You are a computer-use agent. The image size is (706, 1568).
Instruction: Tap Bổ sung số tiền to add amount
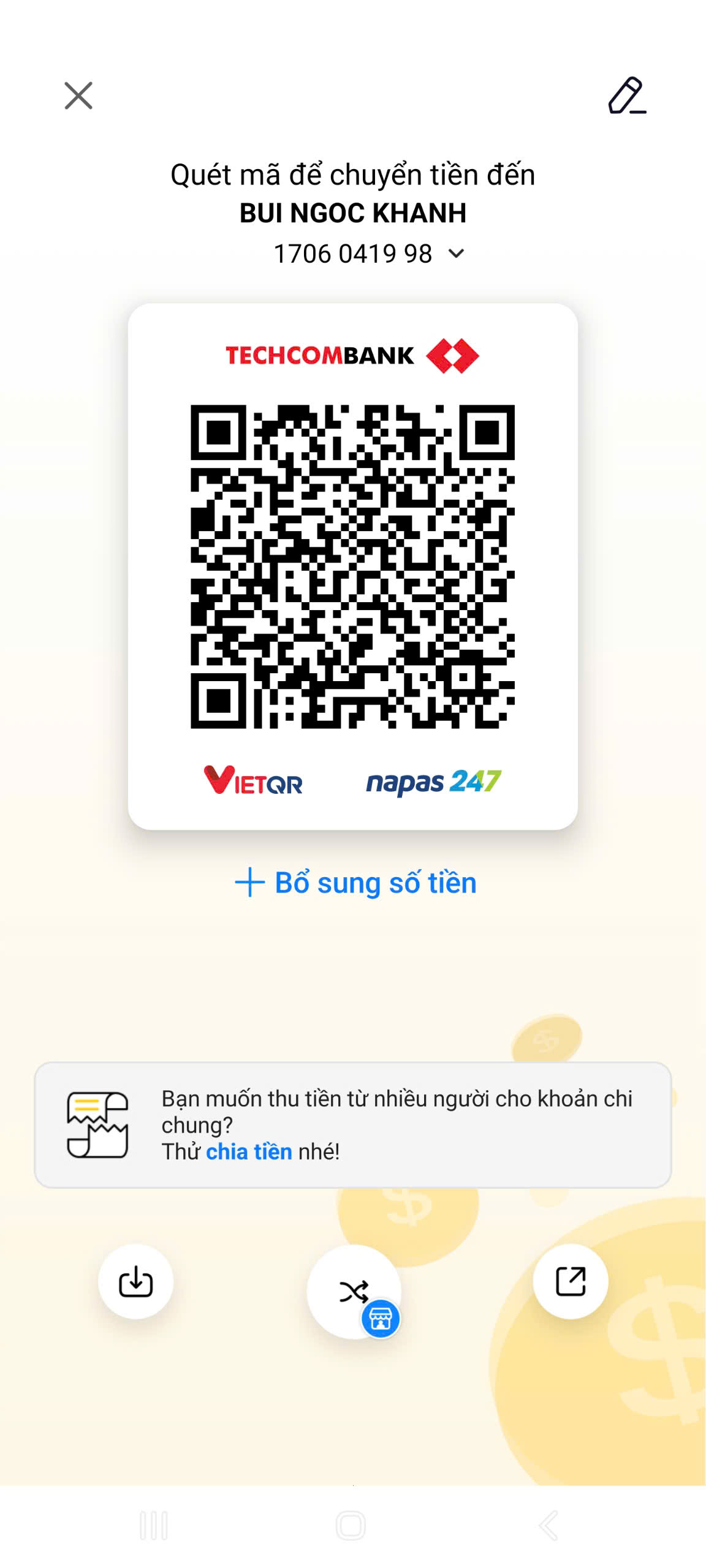355,883
